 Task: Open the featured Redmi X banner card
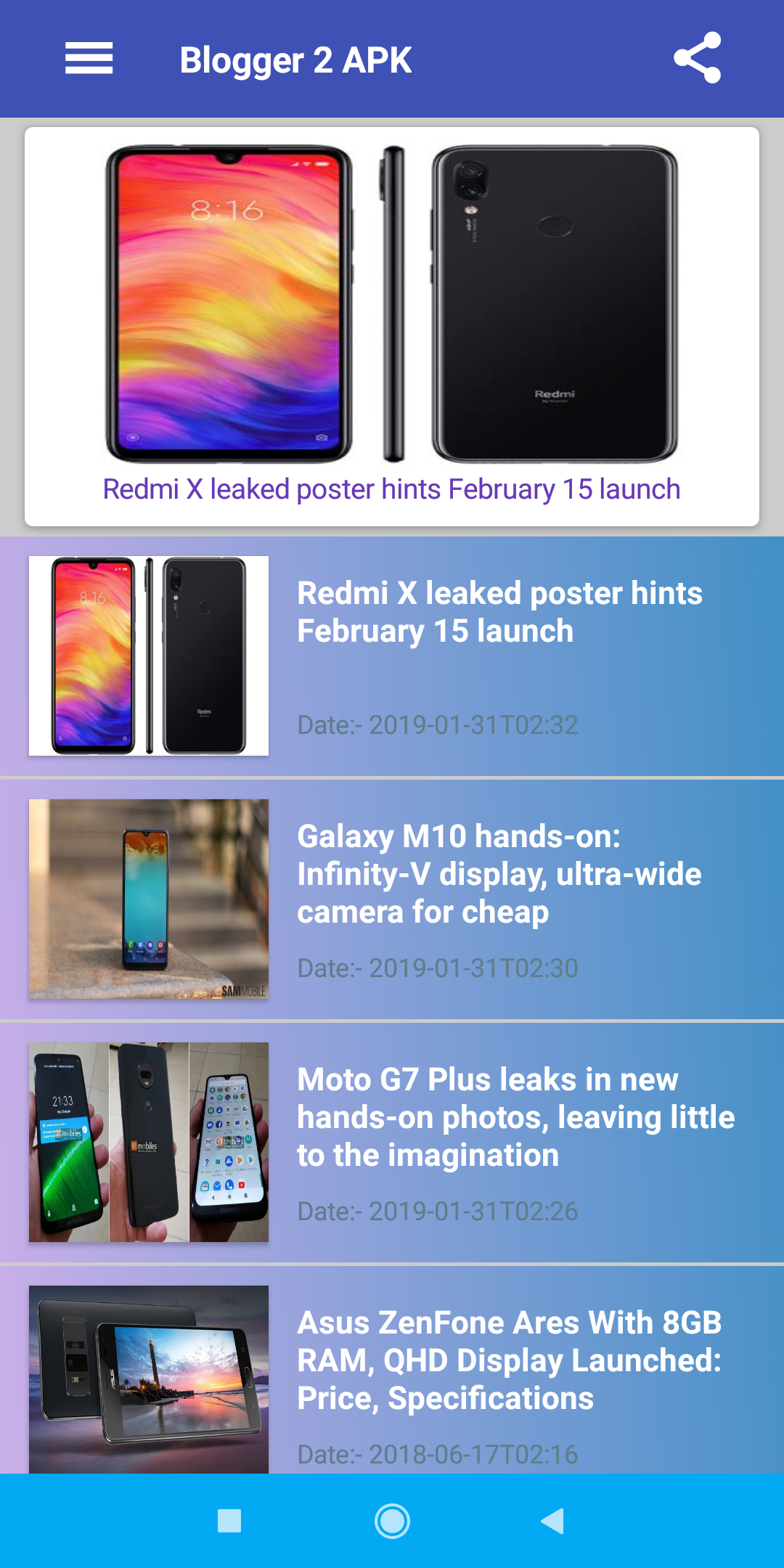tap(392, 327)
